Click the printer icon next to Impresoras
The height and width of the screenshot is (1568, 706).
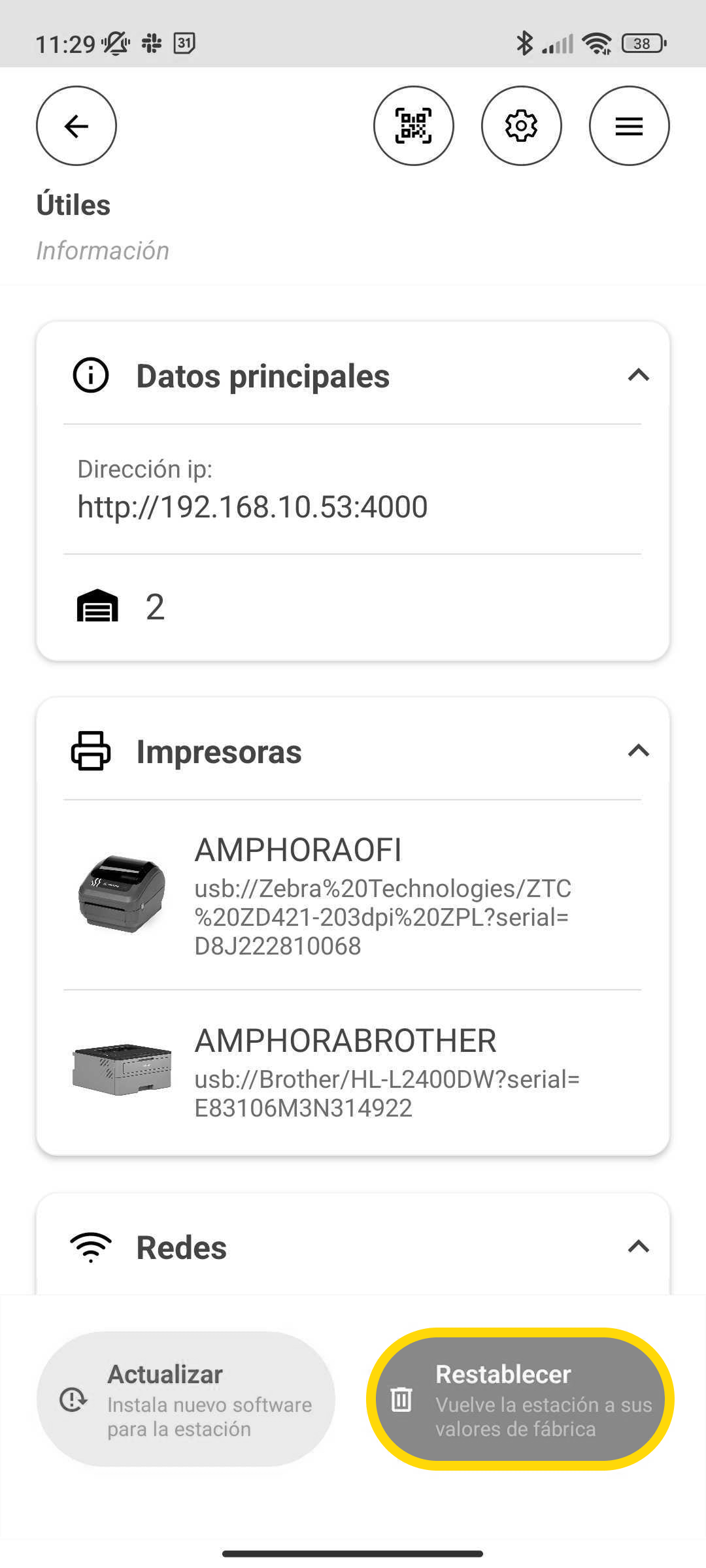point(91,751)
